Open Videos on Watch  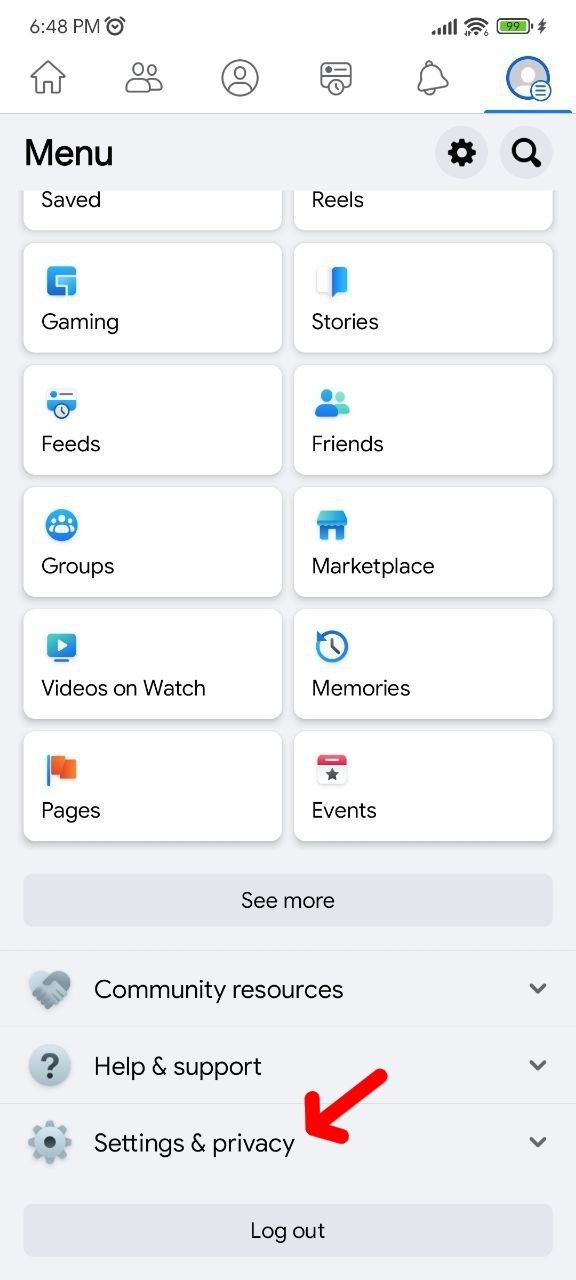tap(153, 664)
